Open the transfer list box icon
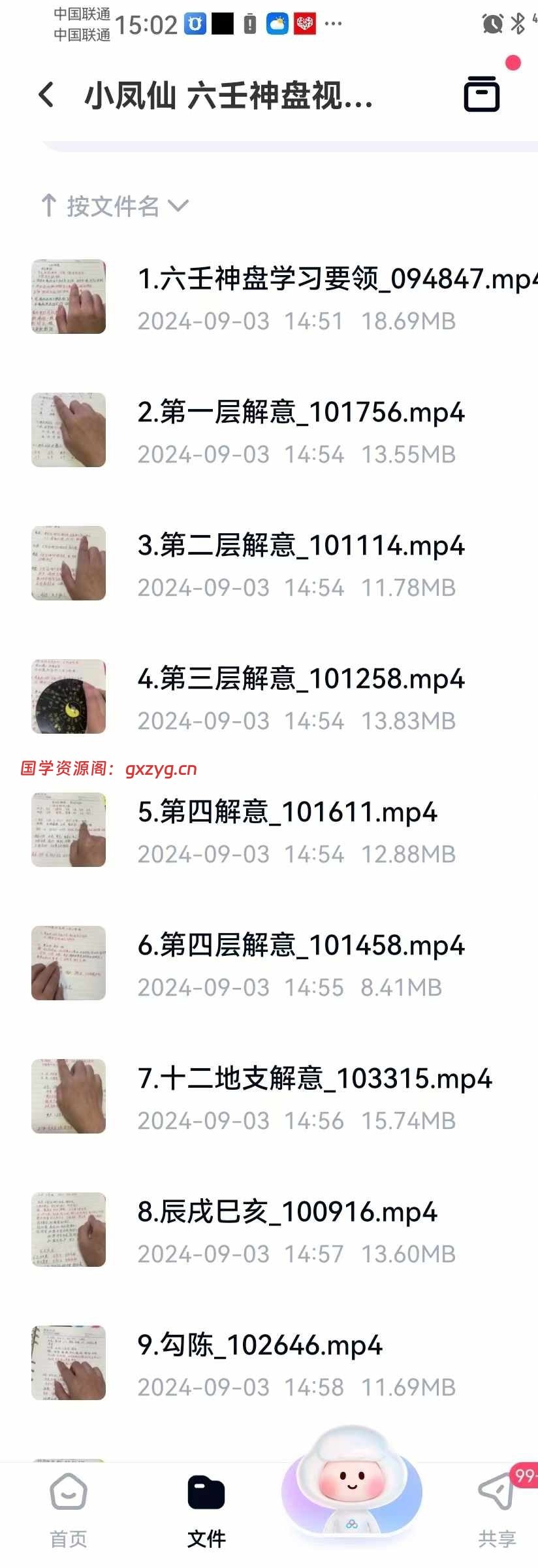538x1568 pixels. [482, 95]
